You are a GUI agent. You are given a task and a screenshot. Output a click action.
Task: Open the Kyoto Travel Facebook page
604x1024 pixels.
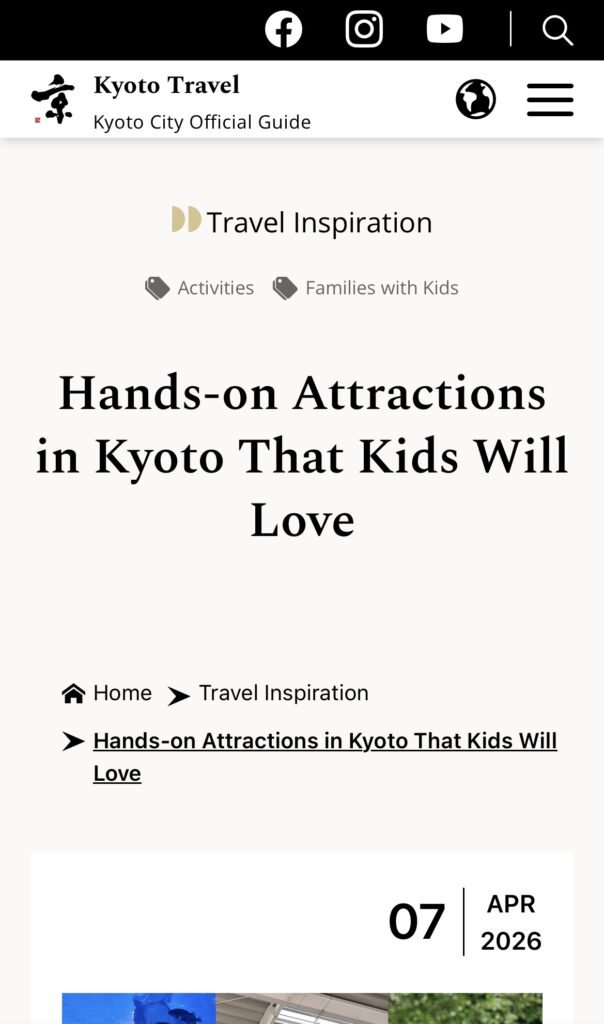coord(283,29)
